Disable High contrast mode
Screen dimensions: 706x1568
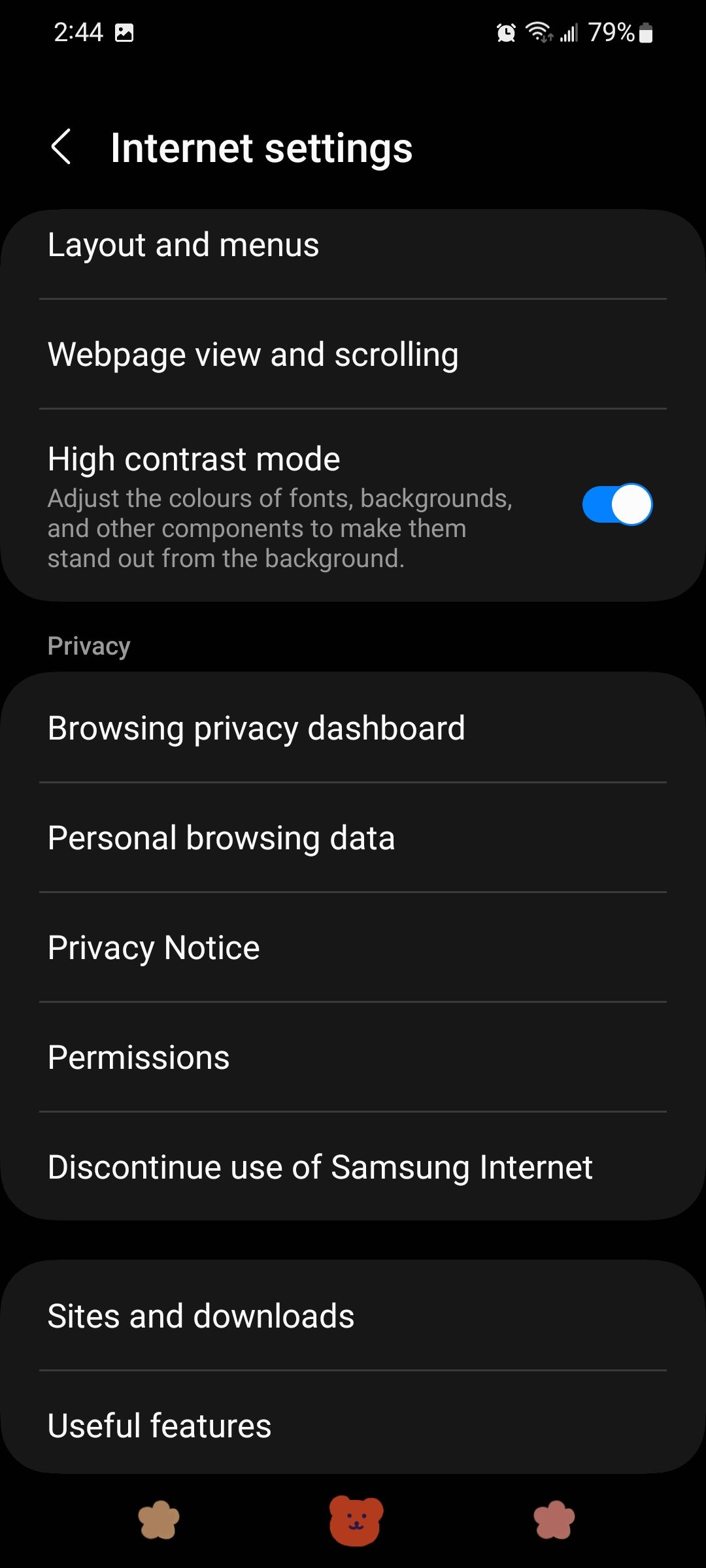coord(617,503)
